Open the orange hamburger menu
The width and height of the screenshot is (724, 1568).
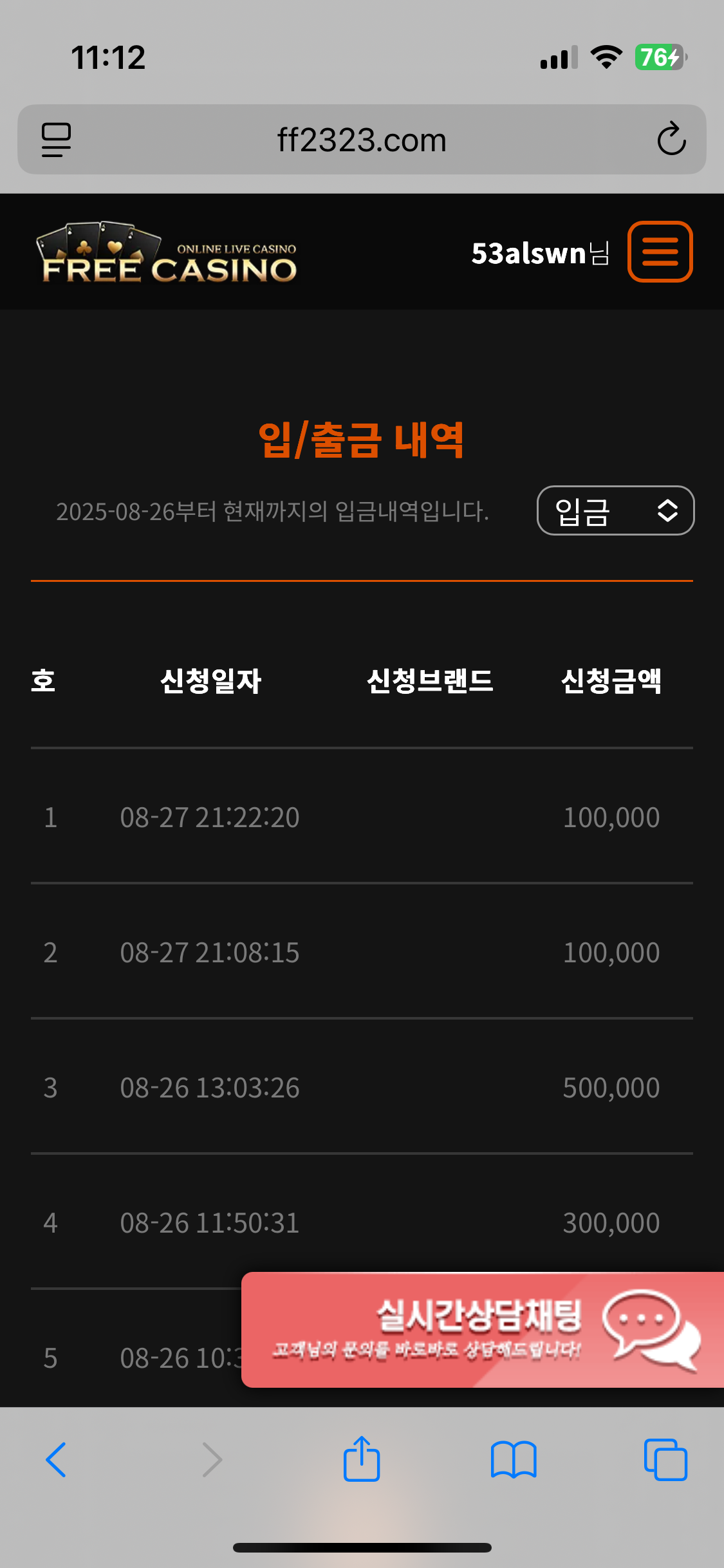(x=660, y=252)
